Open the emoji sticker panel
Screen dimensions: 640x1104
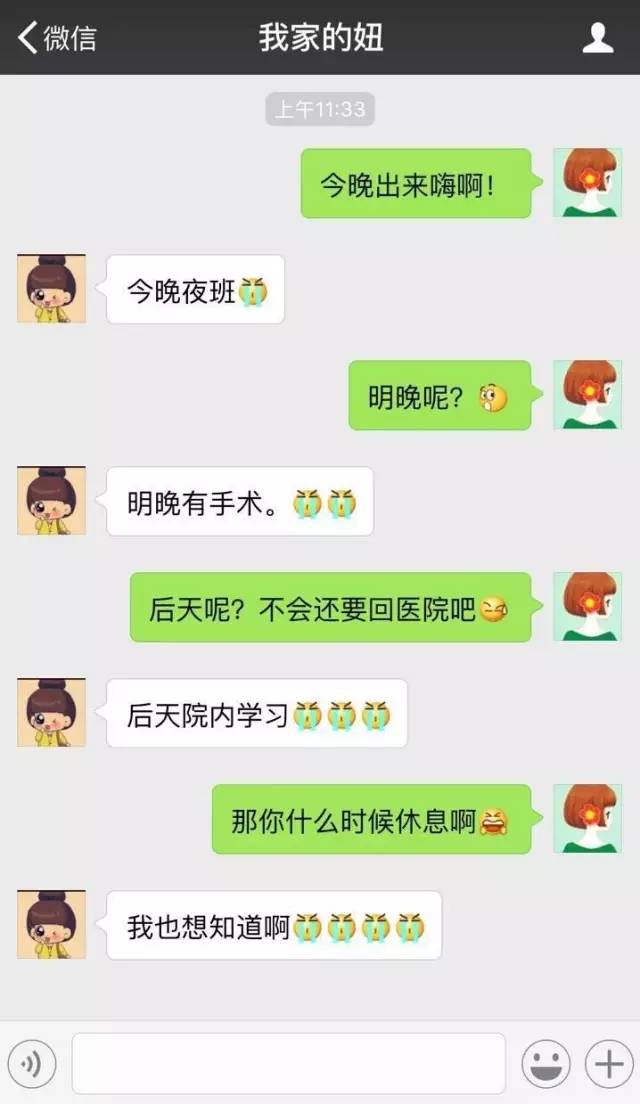pyautogui.click(x=546, y=1062)
